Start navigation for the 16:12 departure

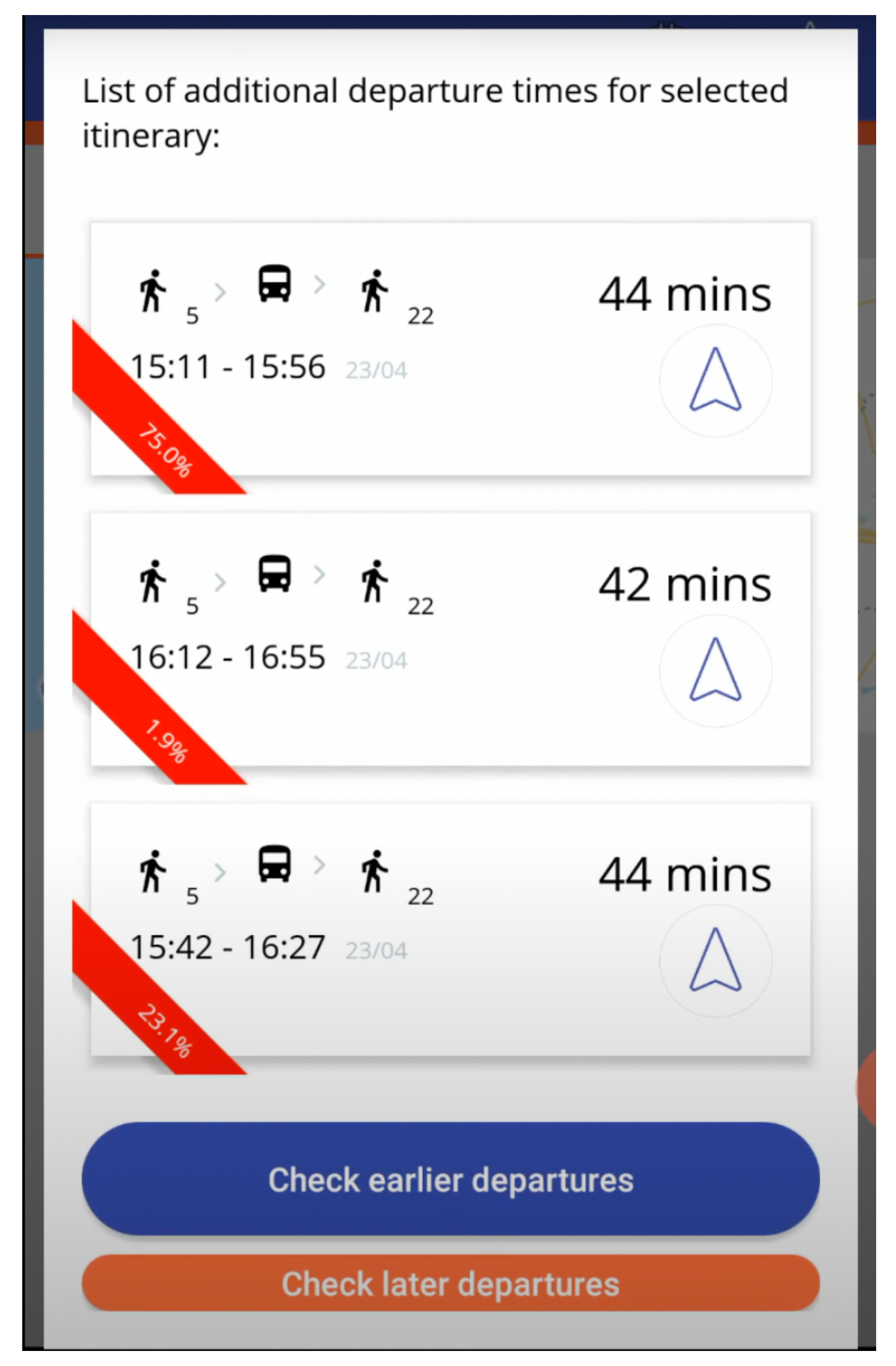[715, 670]
